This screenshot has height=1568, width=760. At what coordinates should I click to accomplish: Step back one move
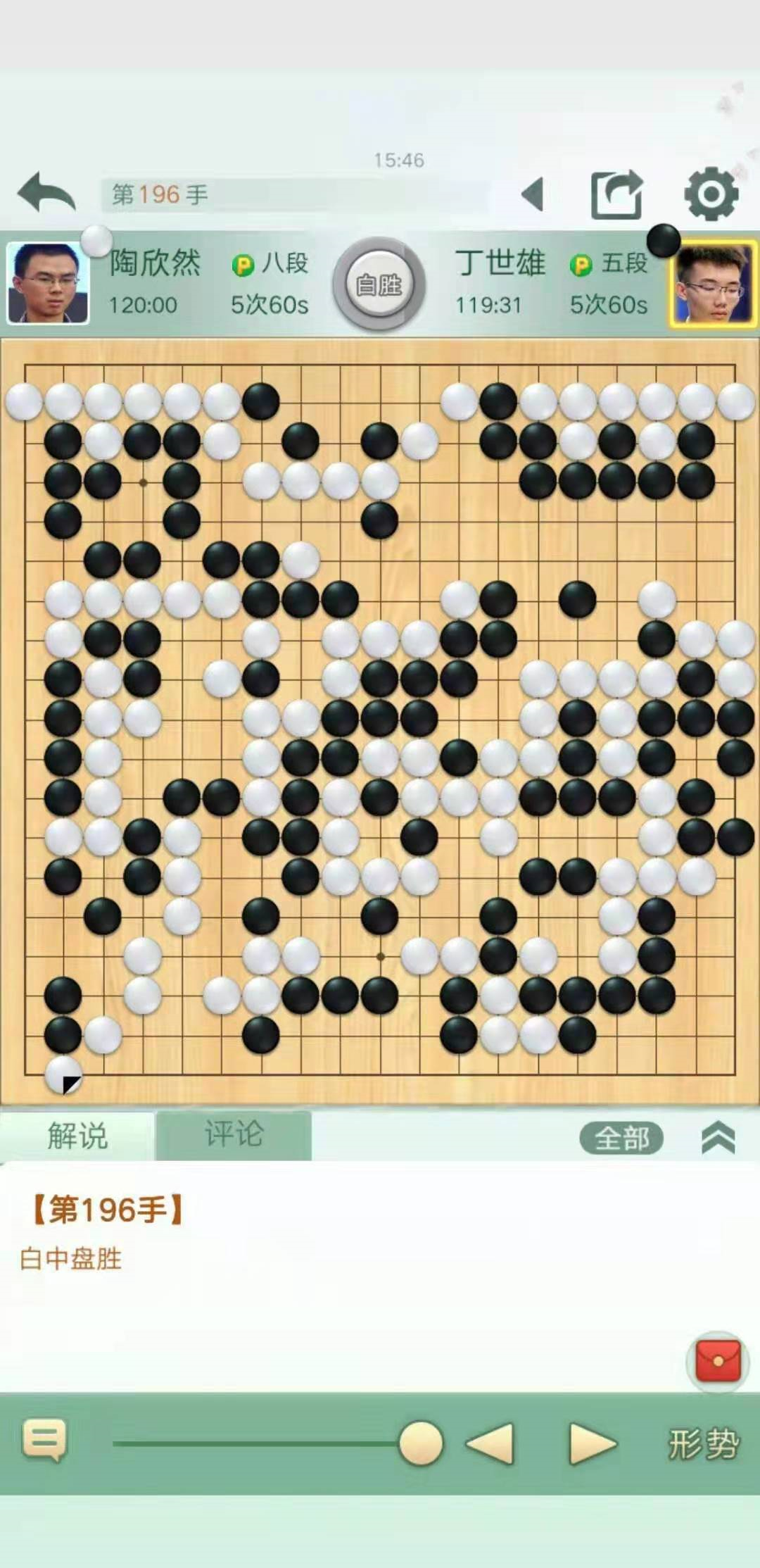click(x=490, y=1443)
